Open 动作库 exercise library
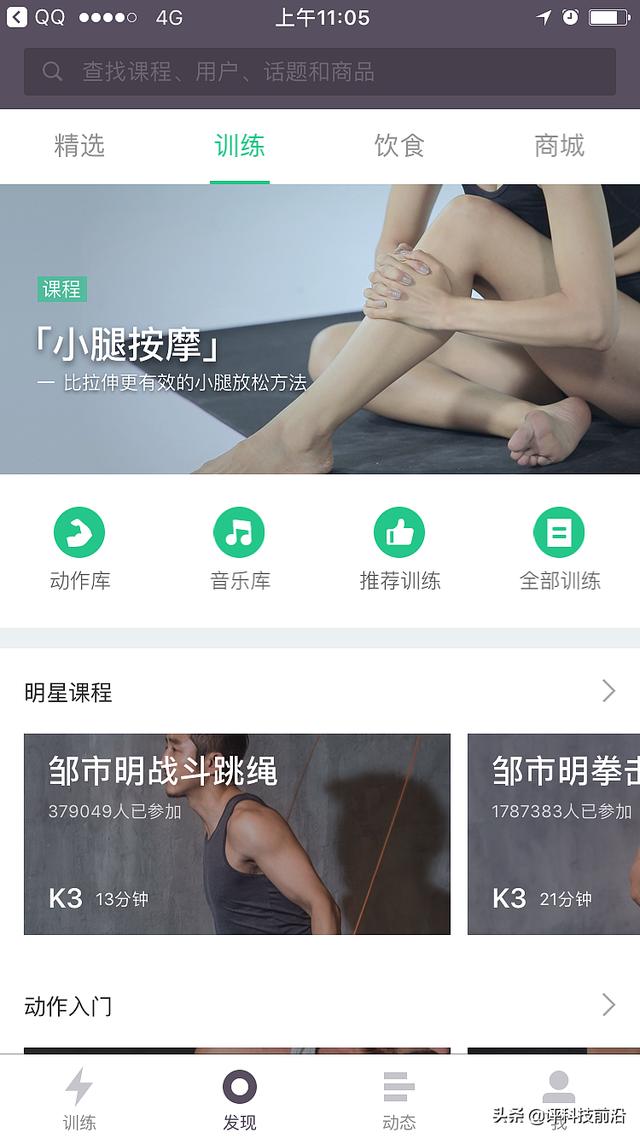This screenshot has height=1138, width=640. 80,549
